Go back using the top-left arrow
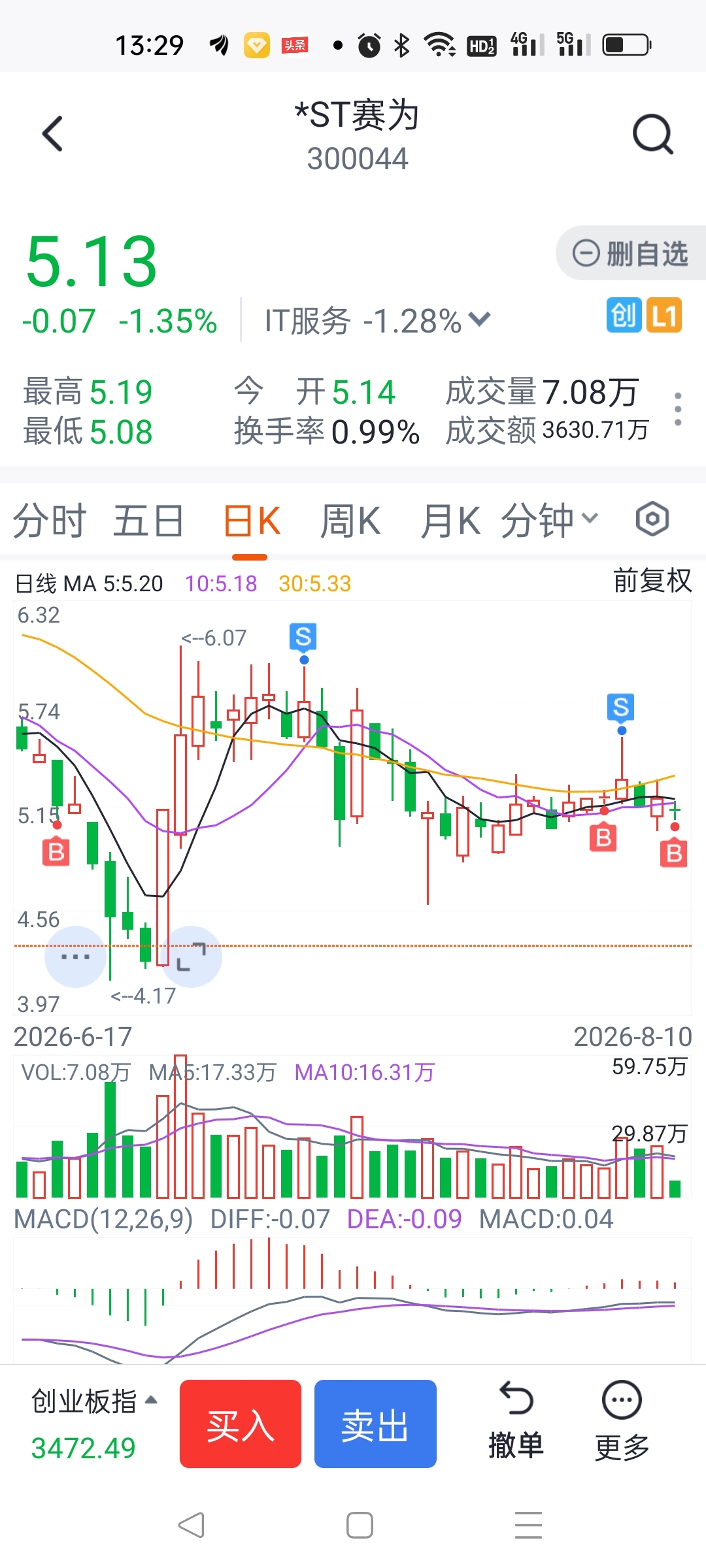 pyautogui.click(x=53, y=134)
